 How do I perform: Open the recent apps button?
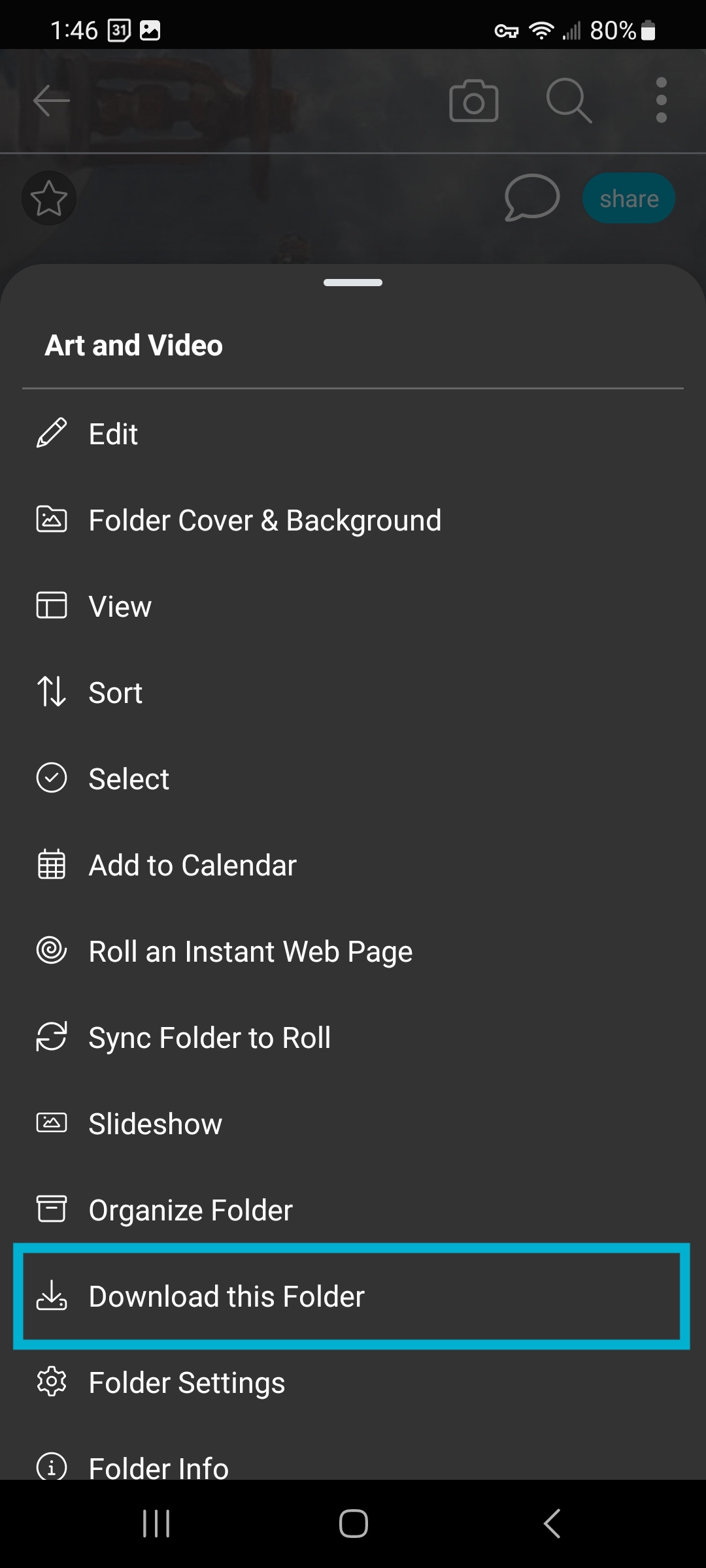tap(156, 1524)
